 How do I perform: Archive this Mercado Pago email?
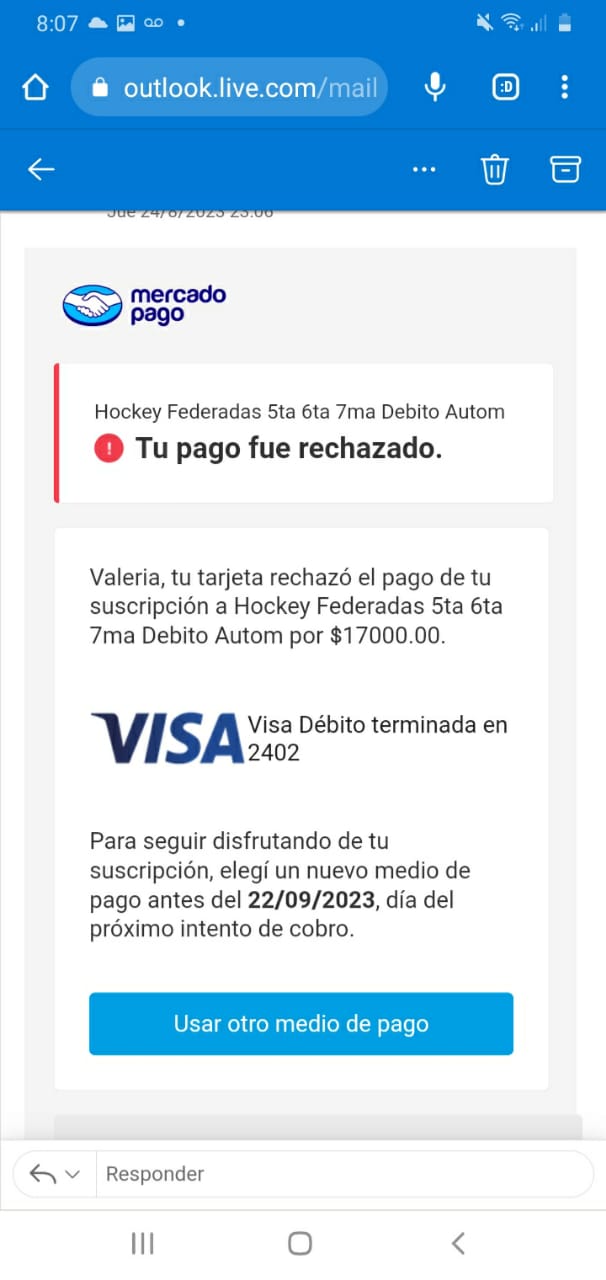pos(565,170)
